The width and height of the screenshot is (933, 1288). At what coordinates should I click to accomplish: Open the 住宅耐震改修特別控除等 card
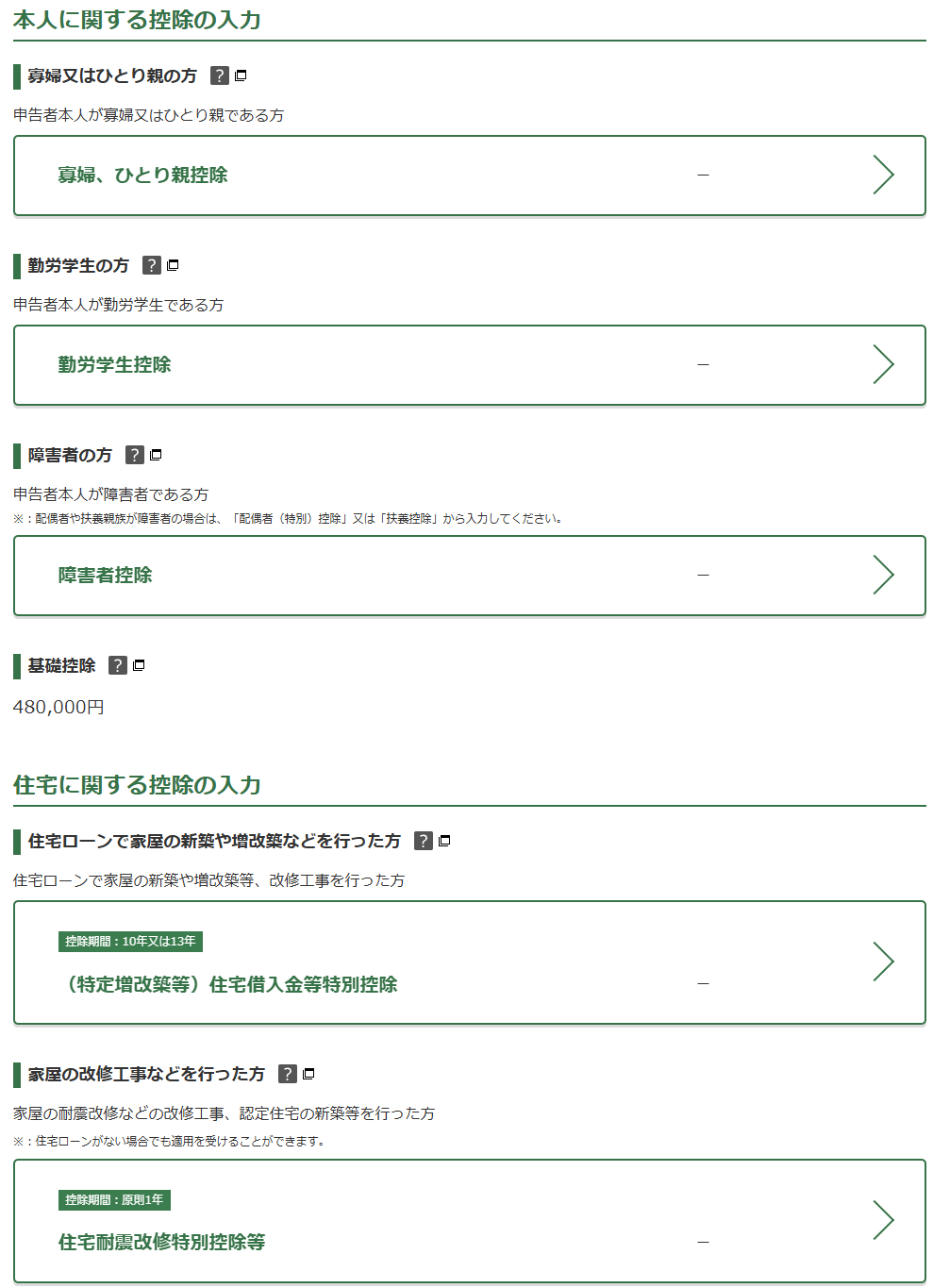(x=469, y=1221)
